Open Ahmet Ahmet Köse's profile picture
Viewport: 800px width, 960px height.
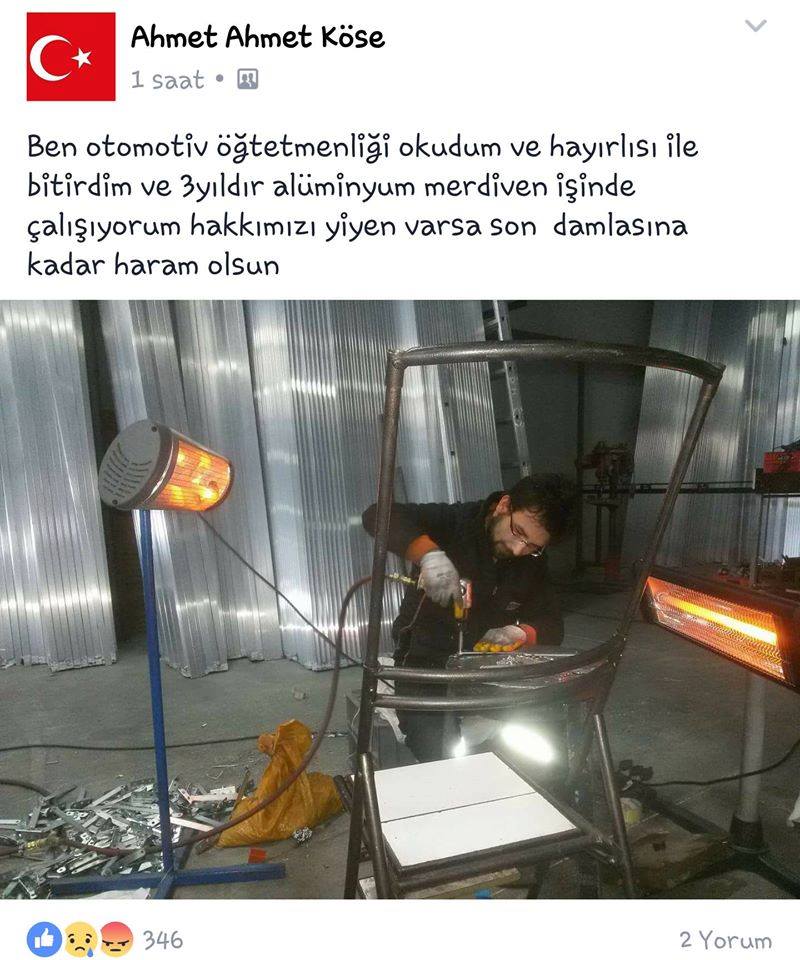tap(71, 57)
